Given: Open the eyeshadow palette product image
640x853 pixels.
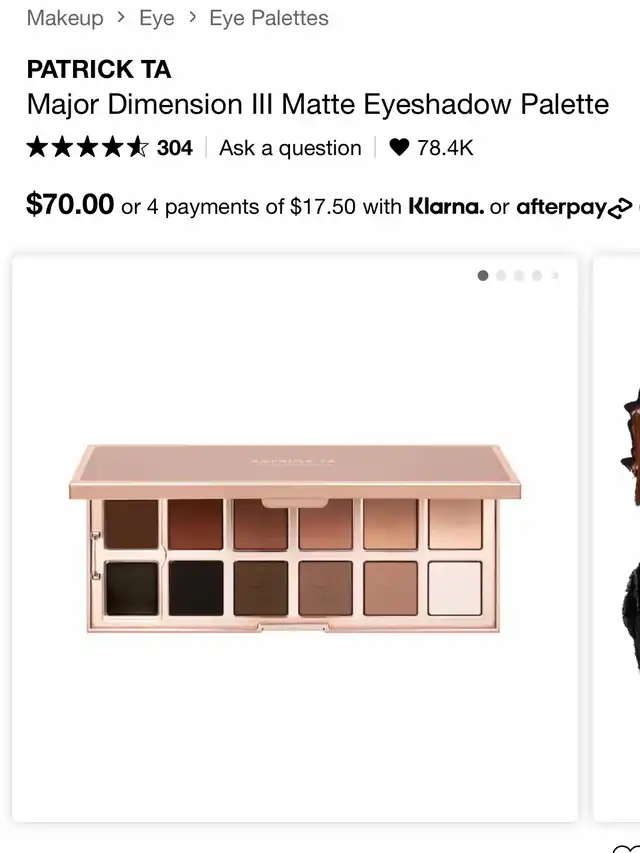Looking at the screenshot, I should click(x=294, y=540).
